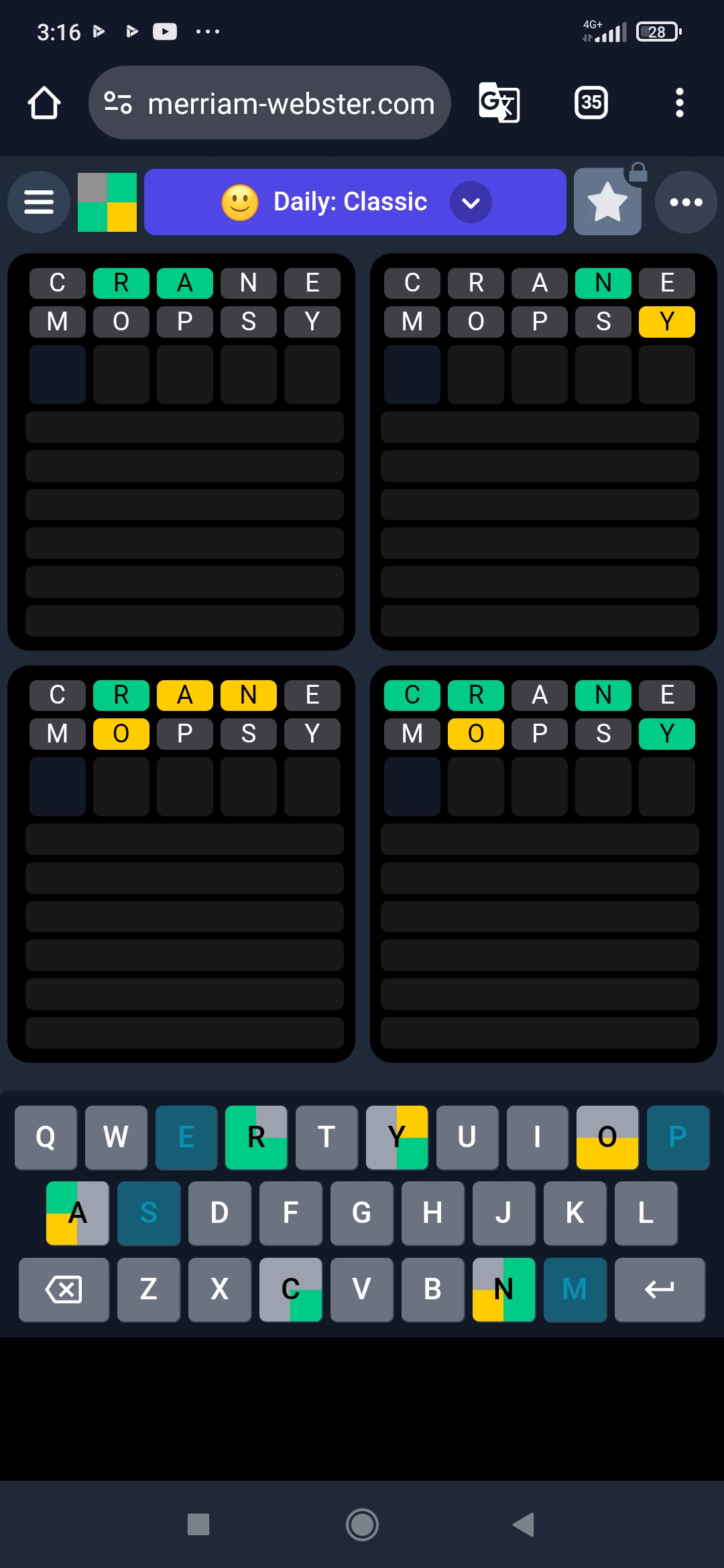Delete a letter with the backspace key
The height and width of the screenshot is (1568, 724).
click(64, 1290)
